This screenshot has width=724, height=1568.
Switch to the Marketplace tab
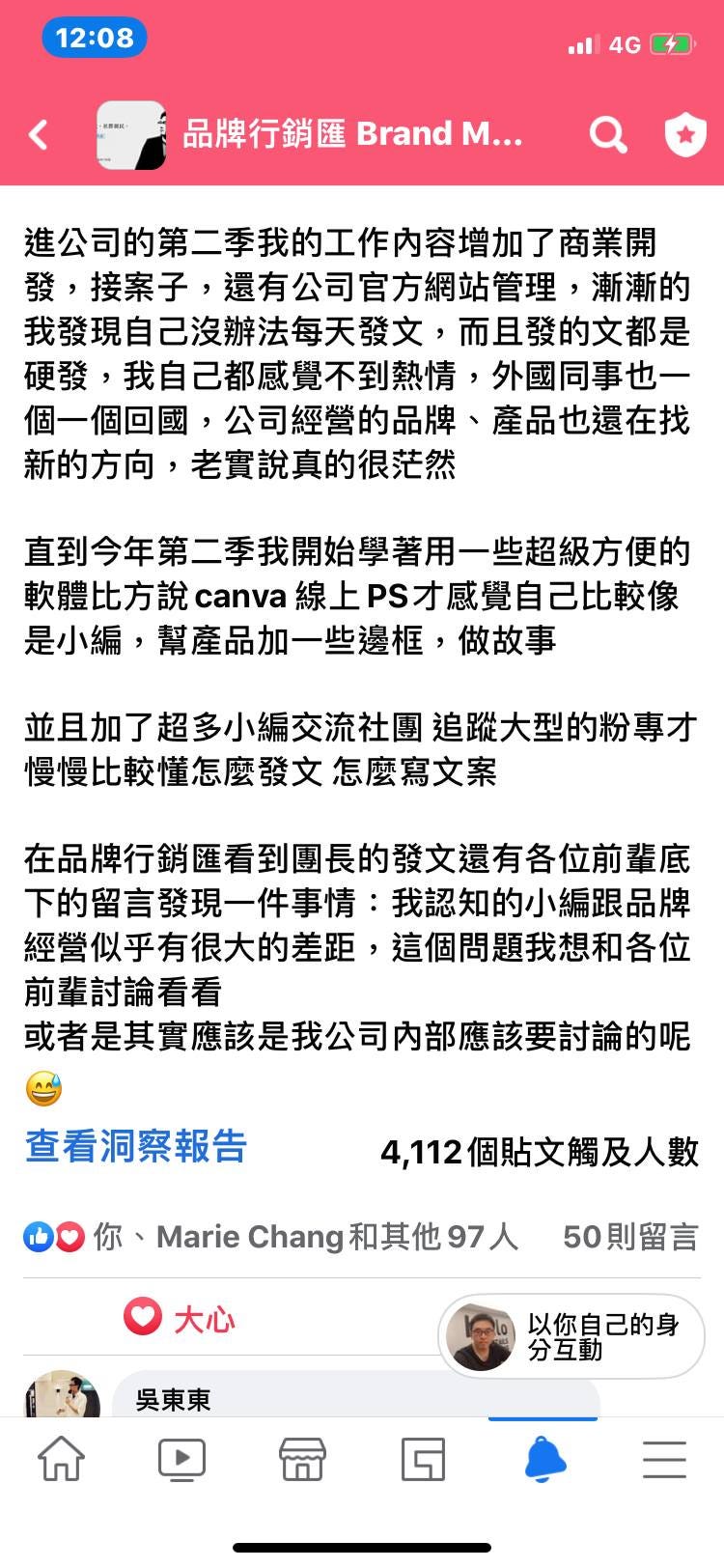point(302,1459)
